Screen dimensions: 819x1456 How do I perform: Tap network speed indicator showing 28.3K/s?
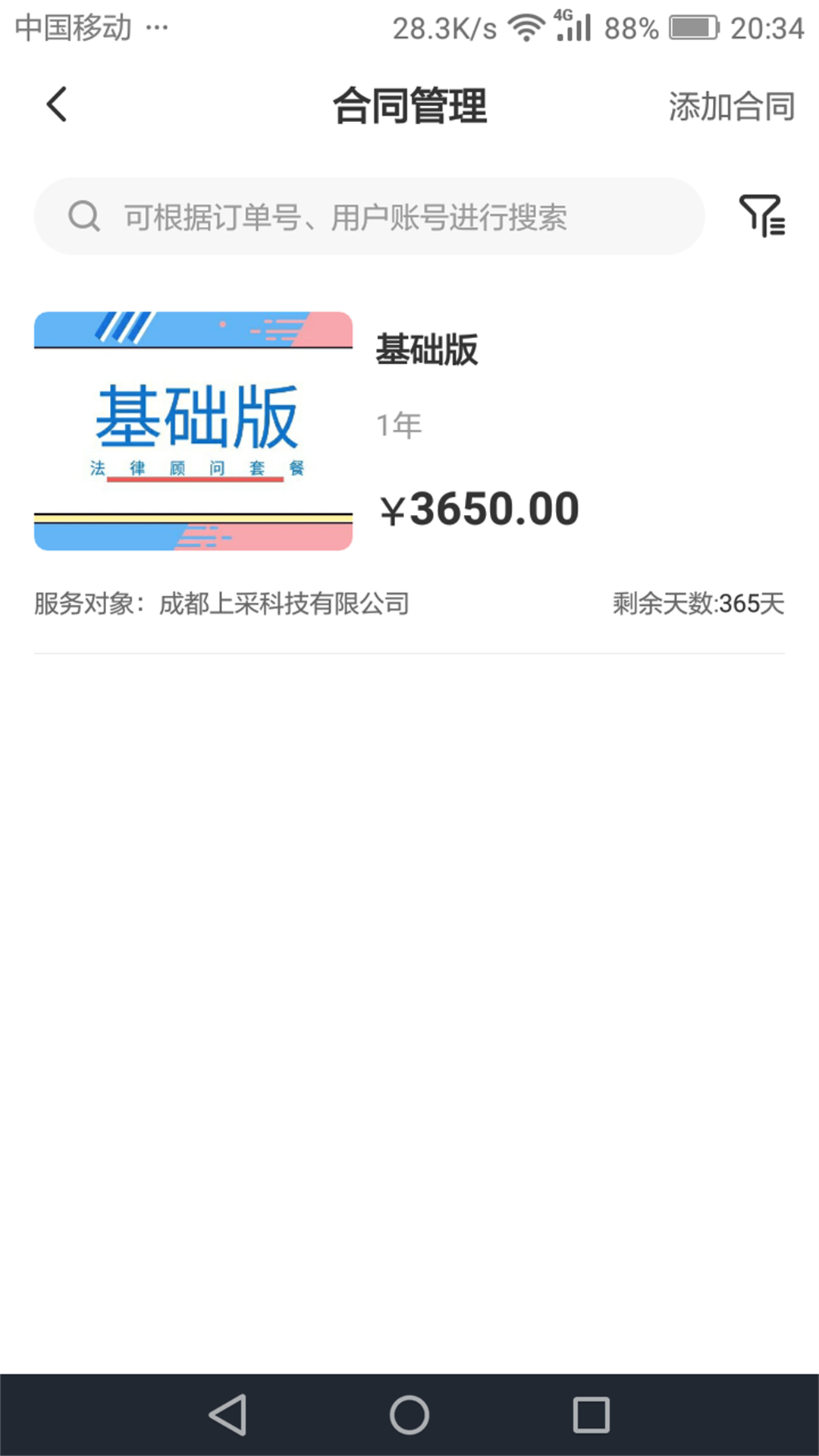tap(444, 27)
